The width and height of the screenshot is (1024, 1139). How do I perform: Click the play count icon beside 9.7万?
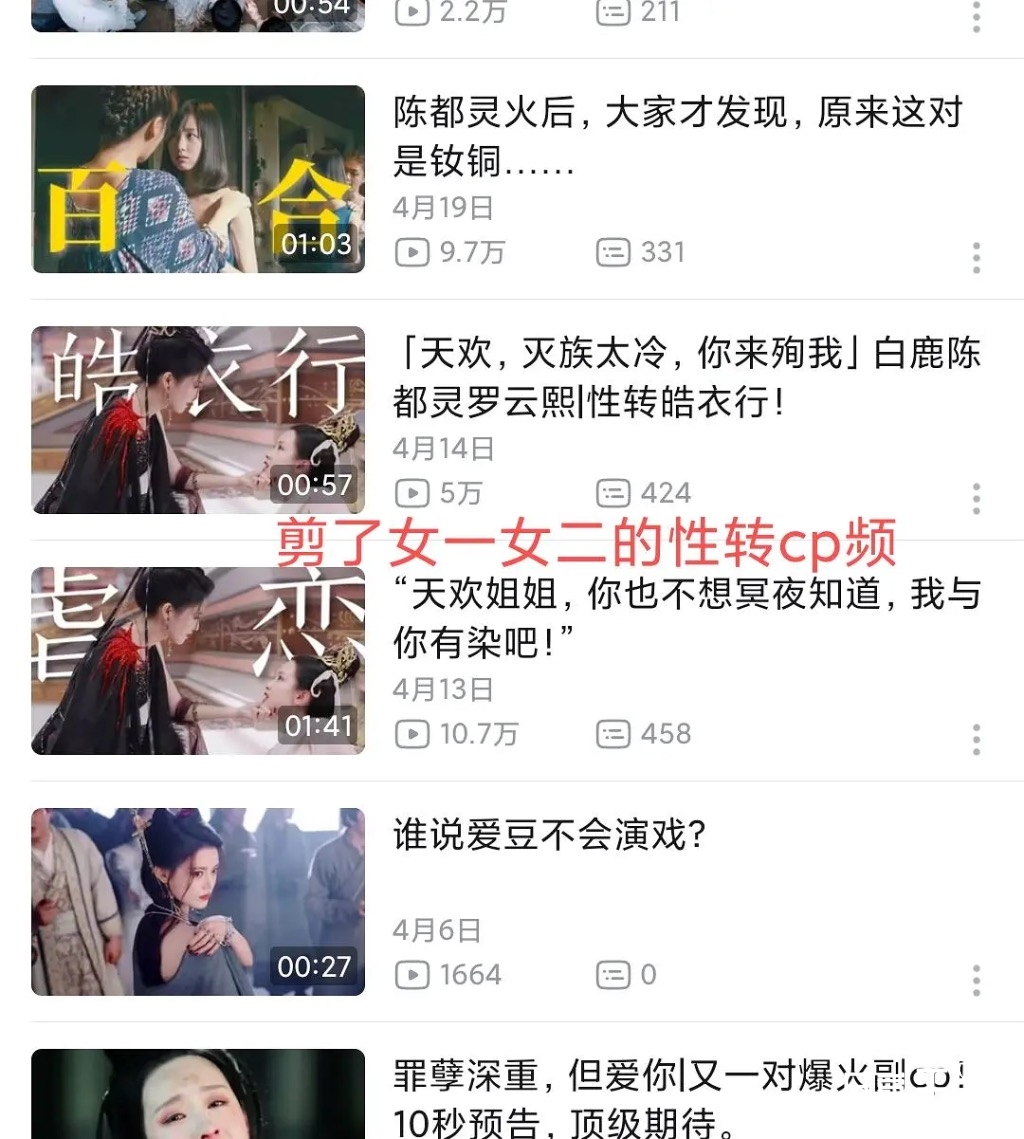tap(412, 253)
